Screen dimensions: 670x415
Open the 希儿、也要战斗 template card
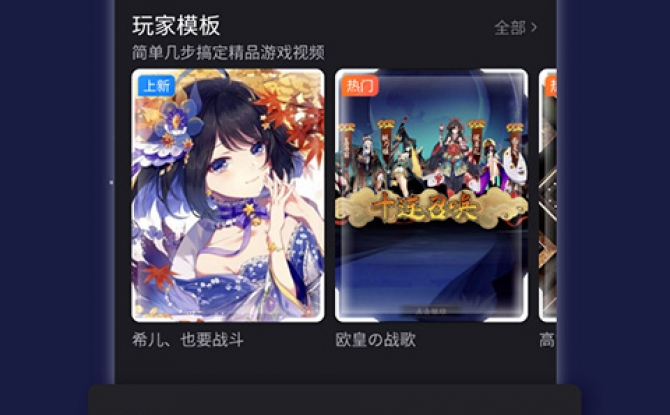pos(228,195)
